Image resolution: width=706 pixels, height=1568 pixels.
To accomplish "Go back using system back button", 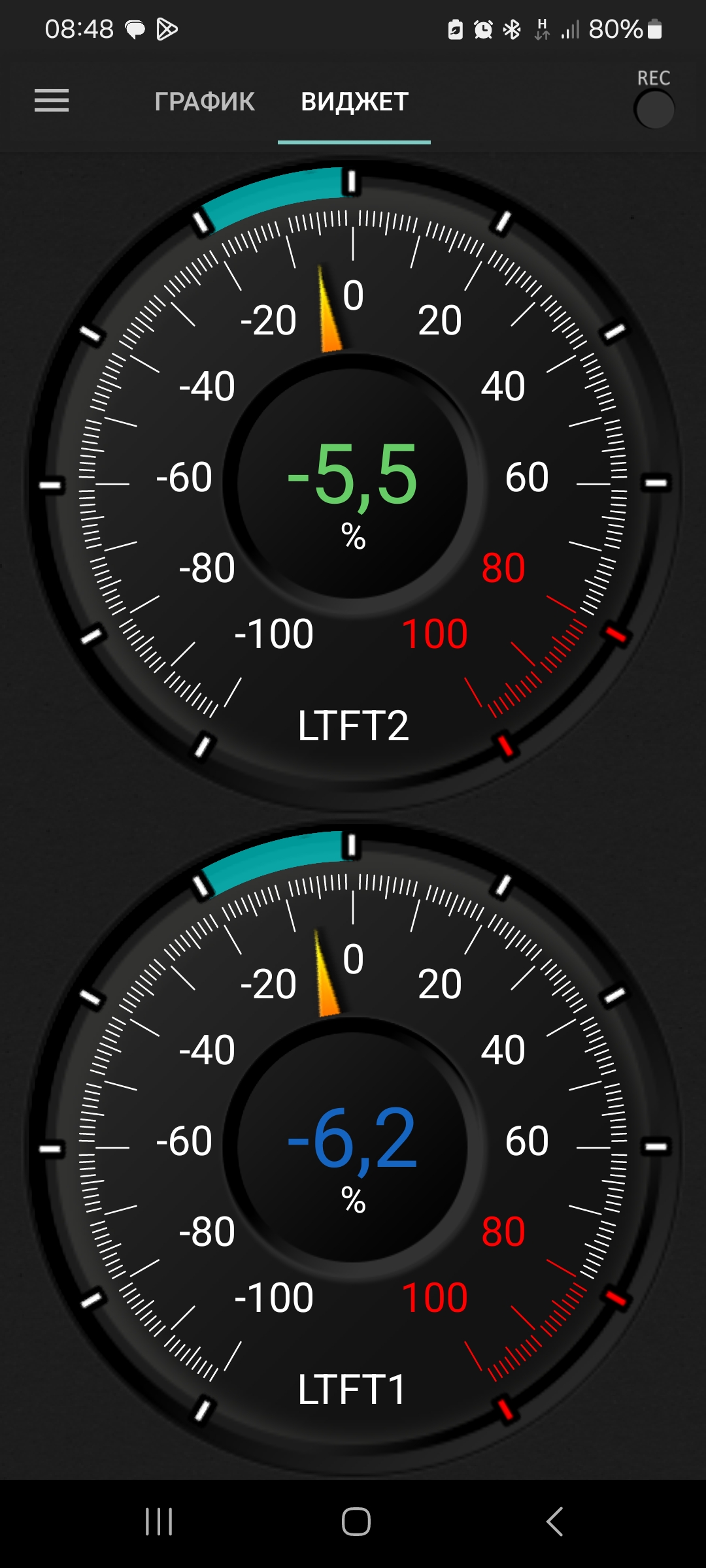I will [x=554, y=1521].
